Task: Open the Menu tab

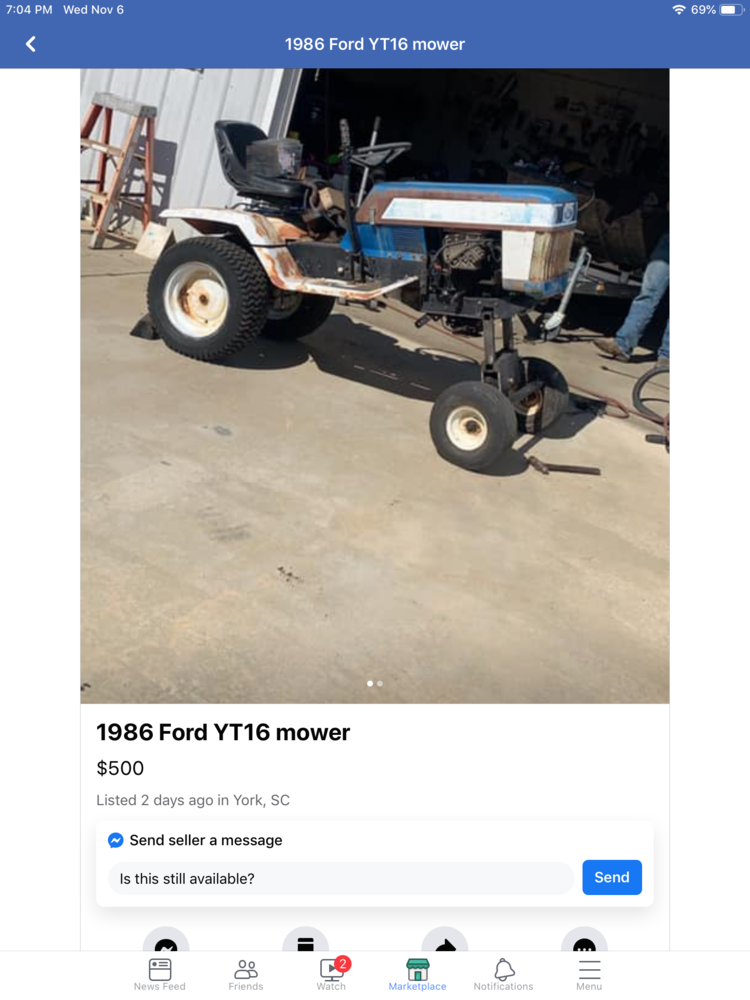Action: coord(589,973)
